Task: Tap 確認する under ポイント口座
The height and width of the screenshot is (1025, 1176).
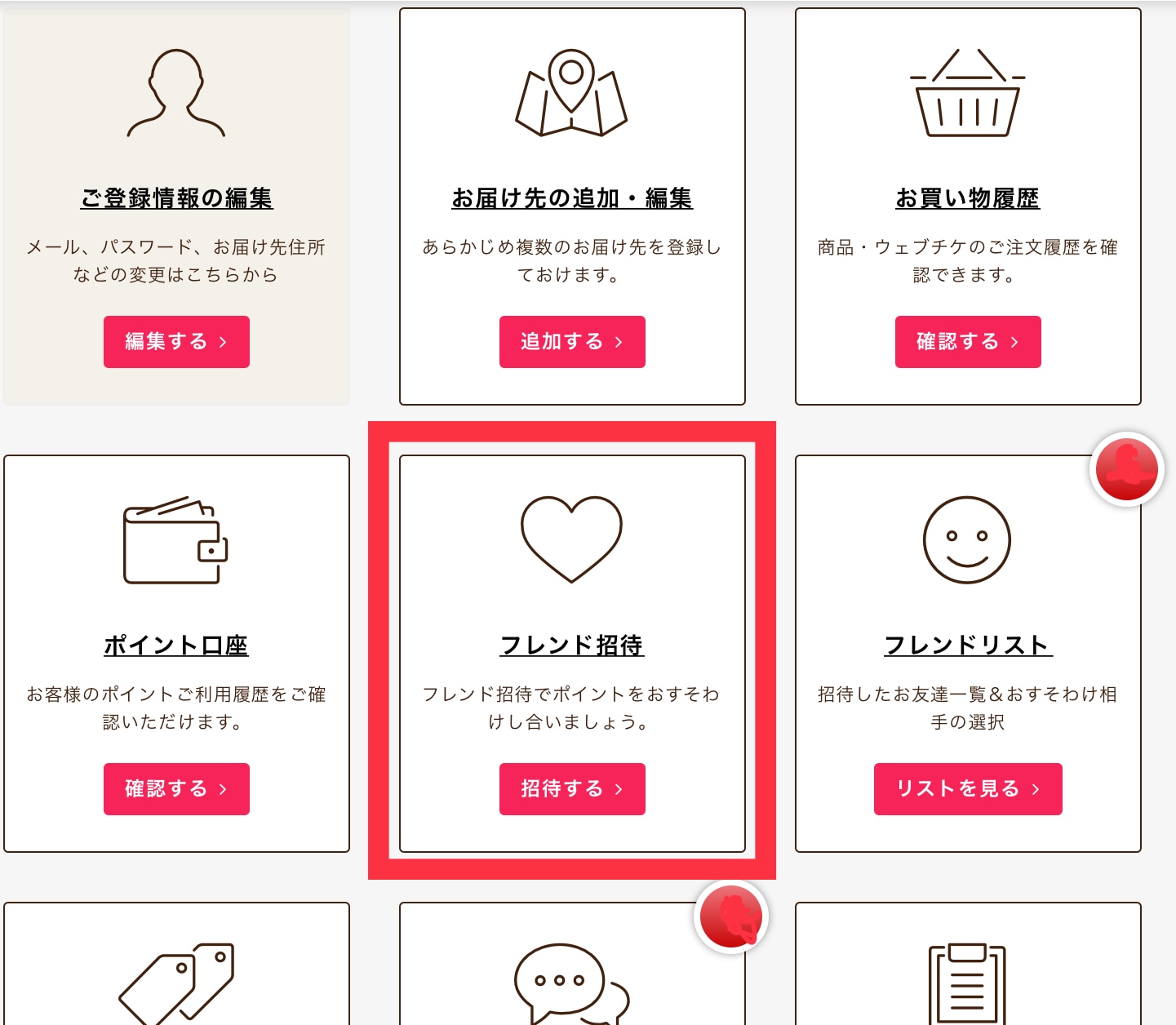Action: click(176, 789)
